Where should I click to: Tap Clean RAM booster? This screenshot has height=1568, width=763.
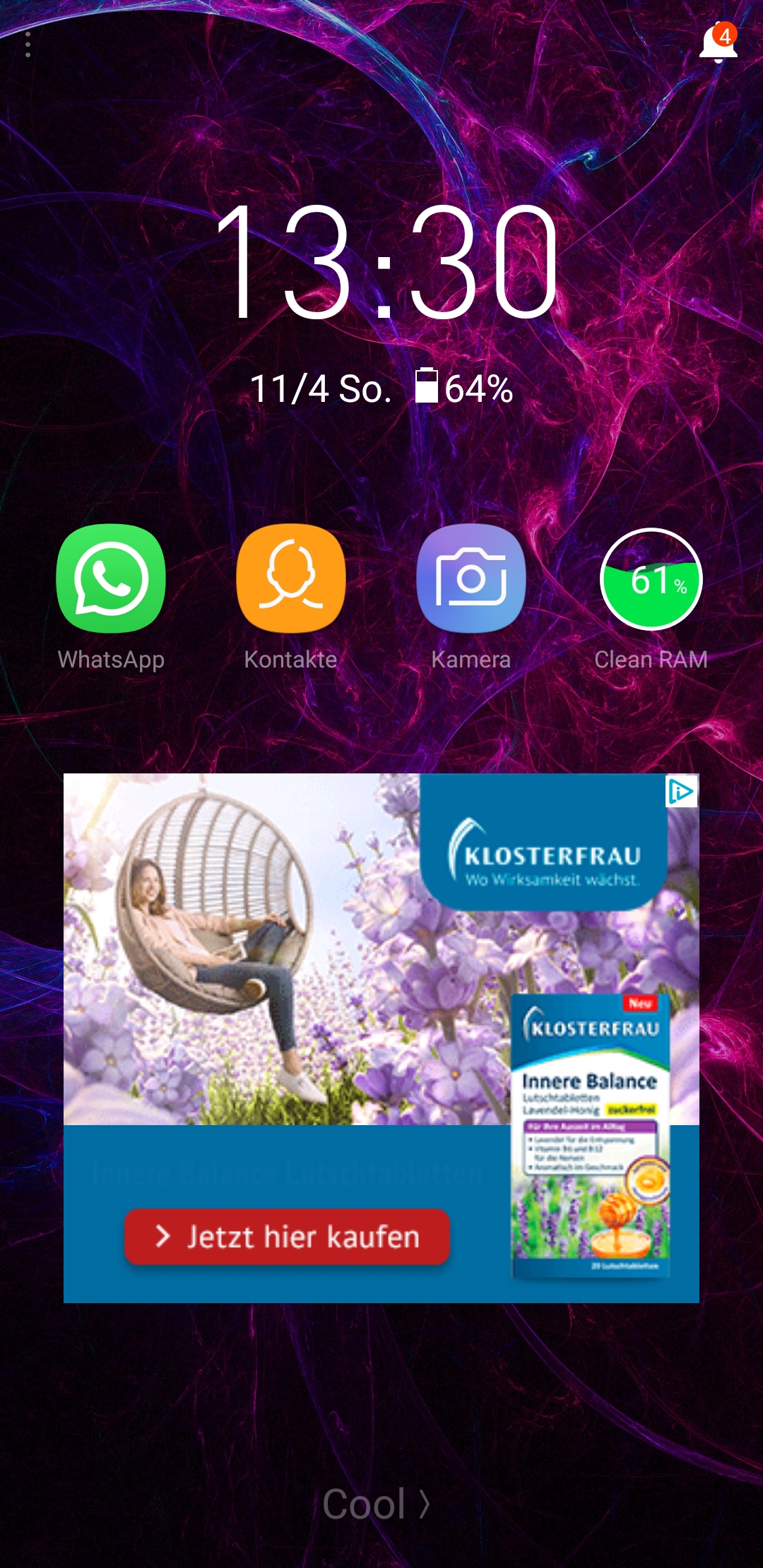click(651, 578)
